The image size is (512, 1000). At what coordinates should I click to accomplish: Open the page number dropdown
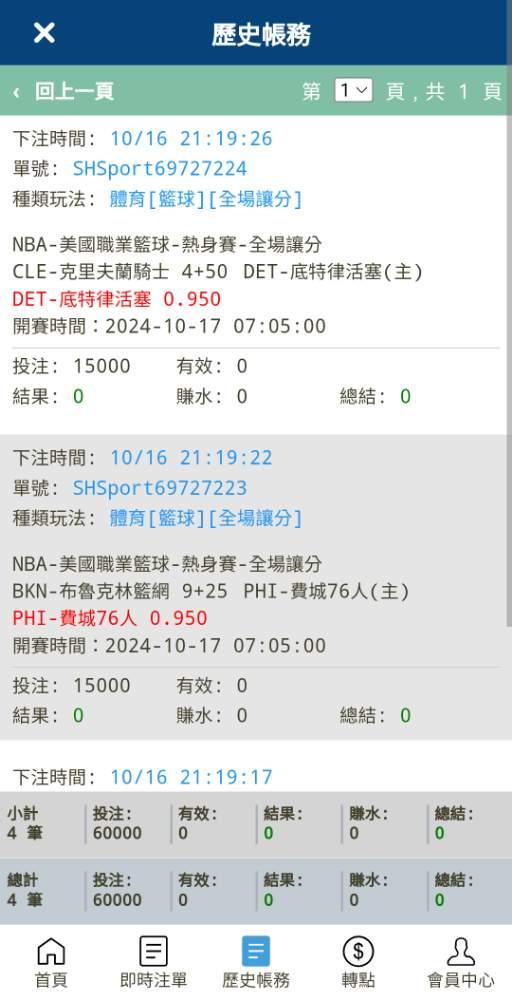pyautogui.click(x=354, y=91)
